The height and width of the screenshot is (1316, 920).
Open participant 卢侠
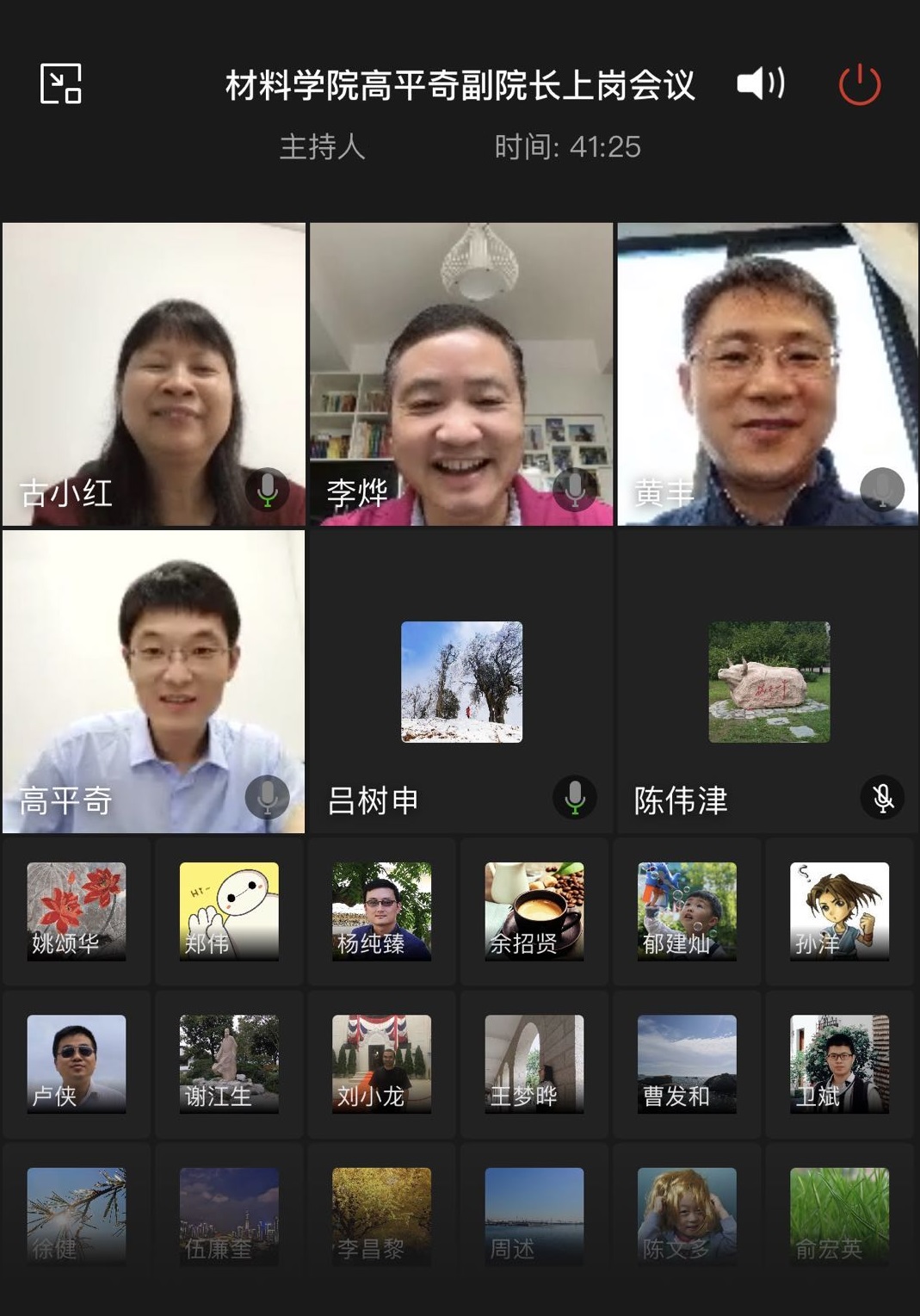click(x=77, y=1064)
